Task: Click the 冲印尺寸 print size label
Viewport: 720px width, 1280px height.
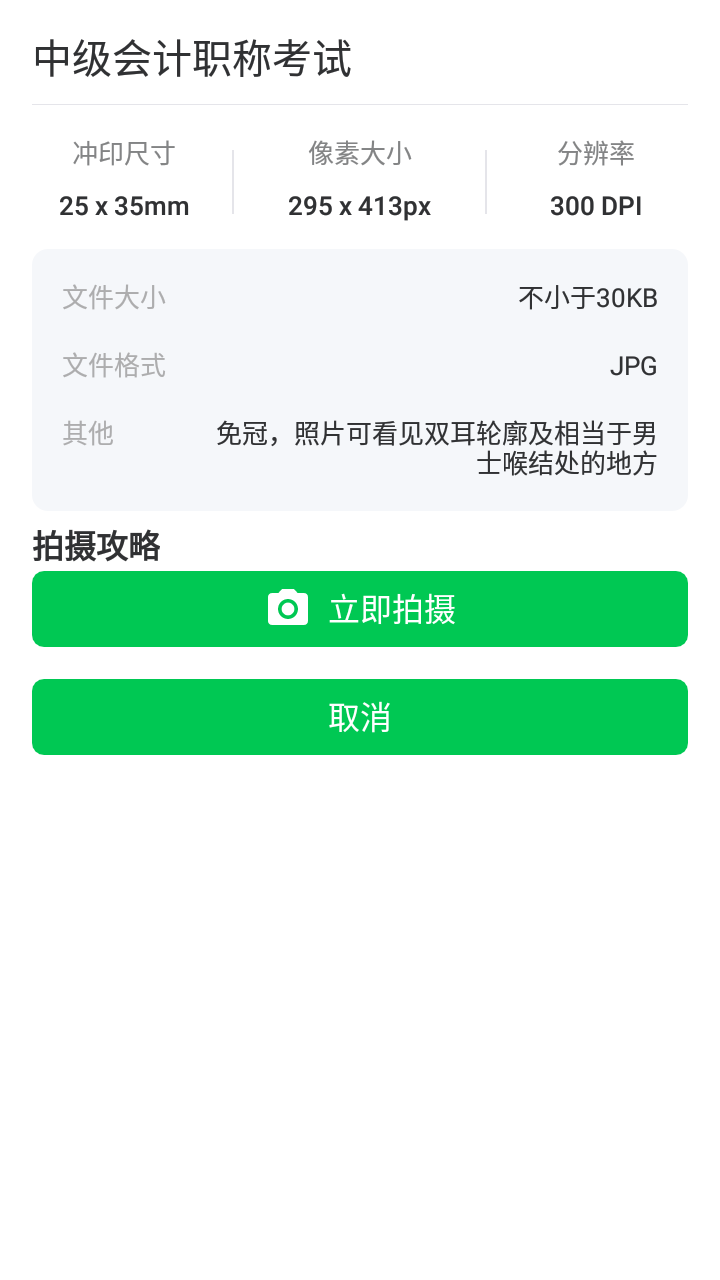Action: 122,153
